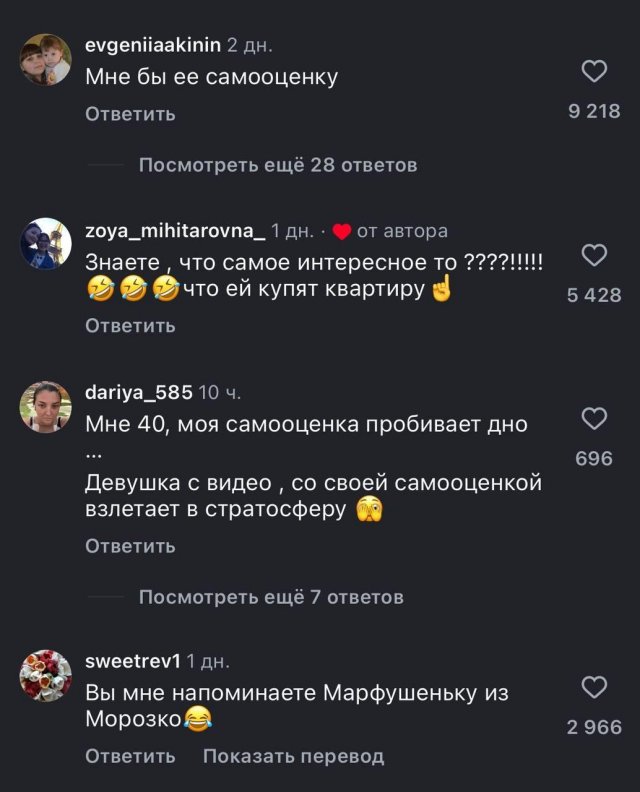
Task: Like evgeniiaakinin's comment
Action: tap(594, 71)
